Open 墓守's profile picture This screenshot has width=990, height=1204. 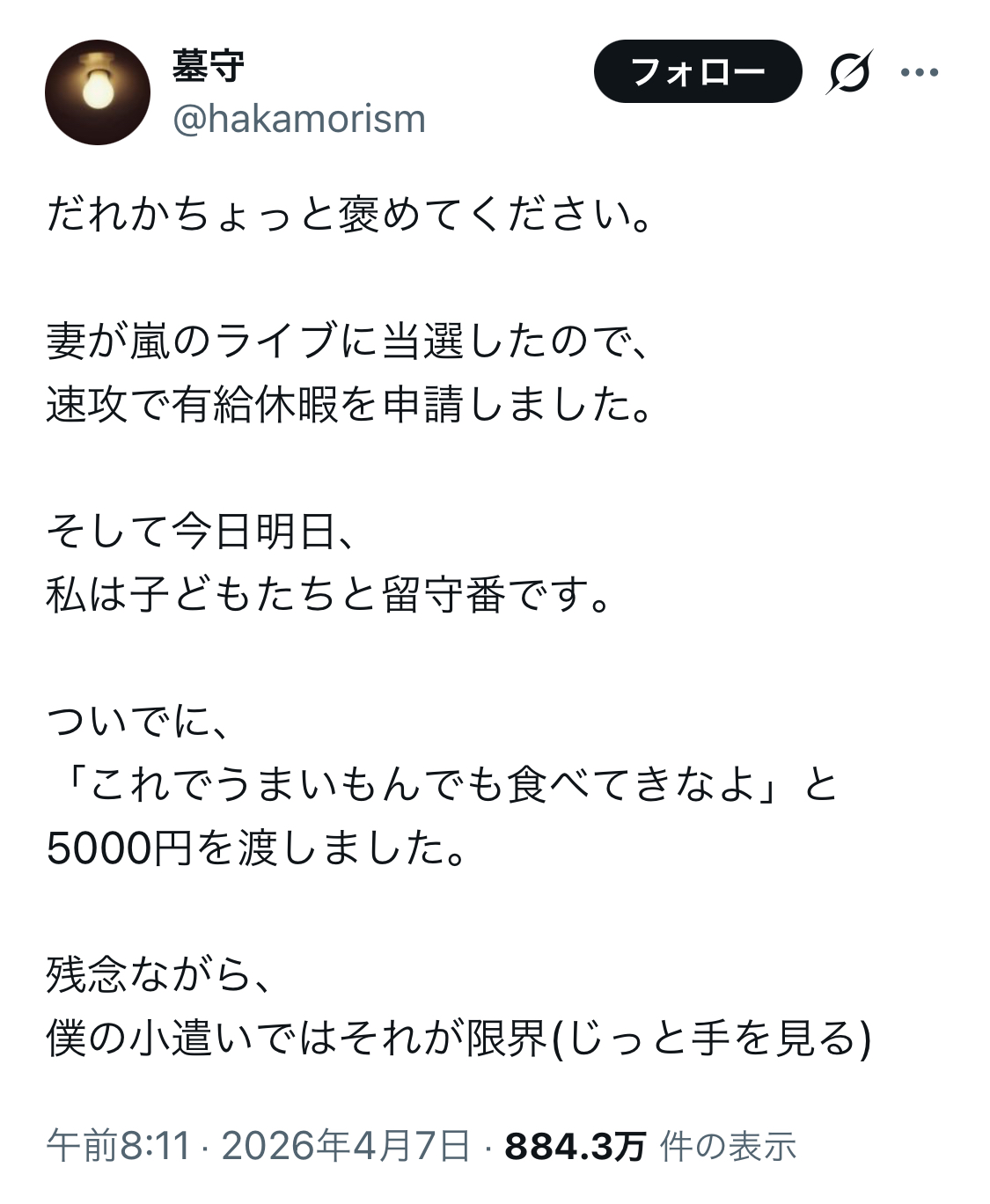[98, 92]
